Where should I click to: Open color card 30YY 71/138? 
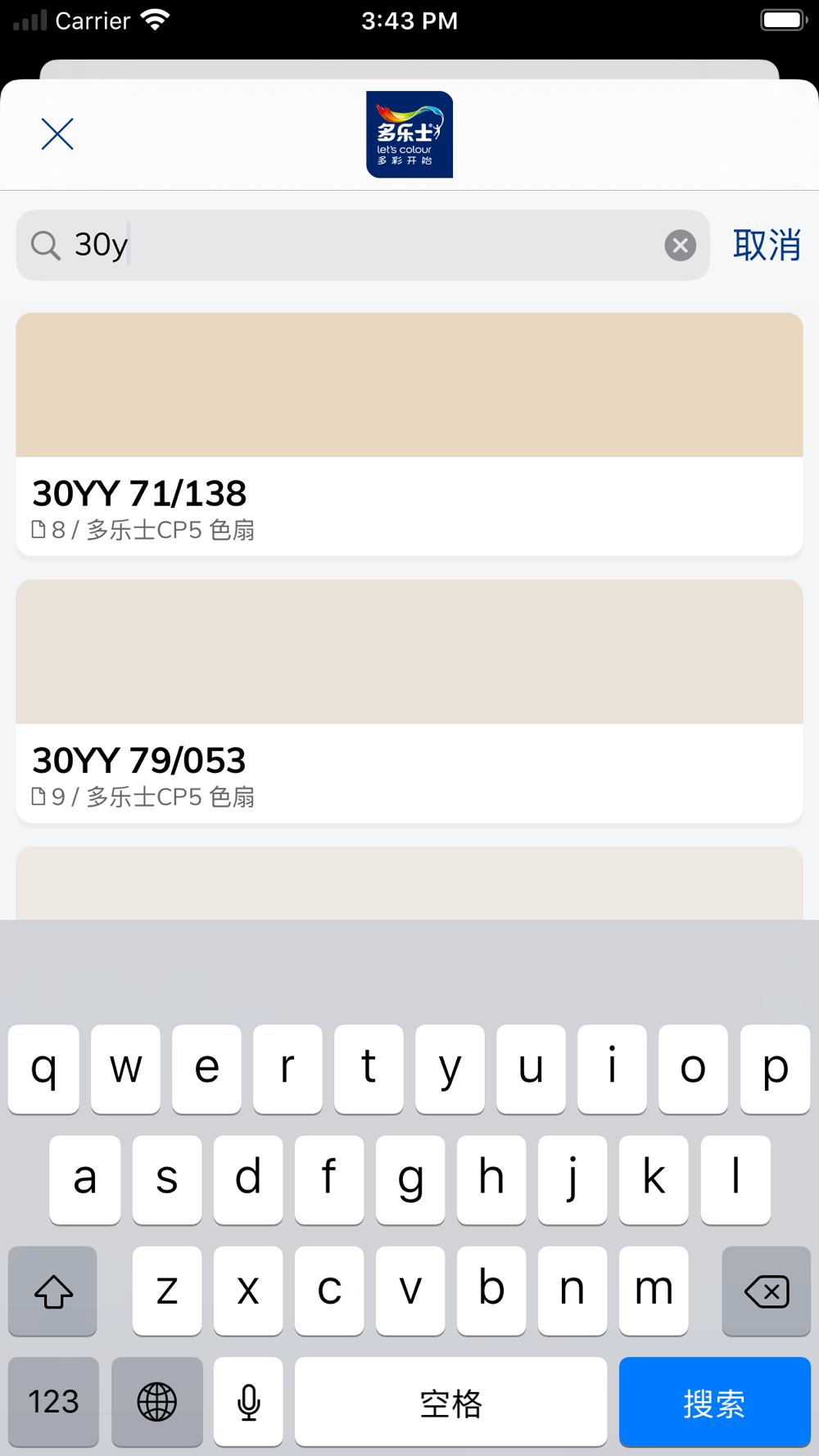click(409, 434)
